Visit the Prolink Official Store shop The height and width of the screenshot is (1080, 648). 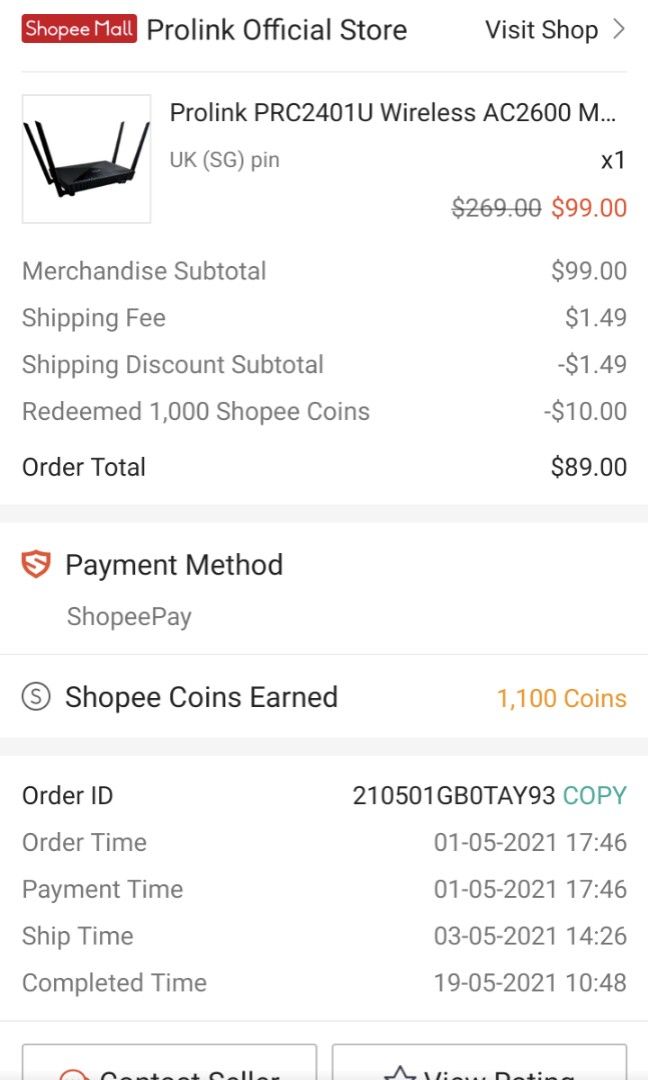click(x=555, y=30)
